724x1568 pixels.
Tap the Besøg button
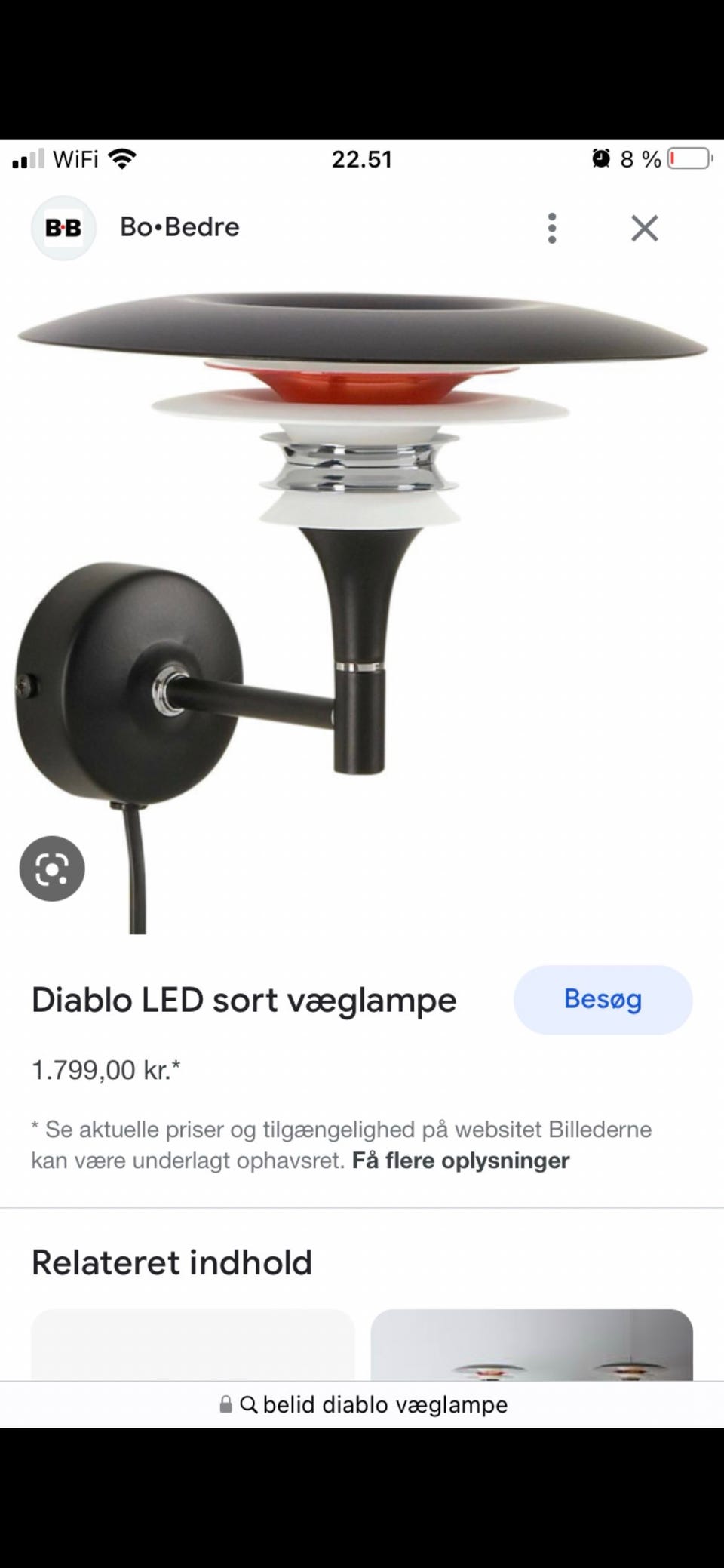(x=603, y=999)
